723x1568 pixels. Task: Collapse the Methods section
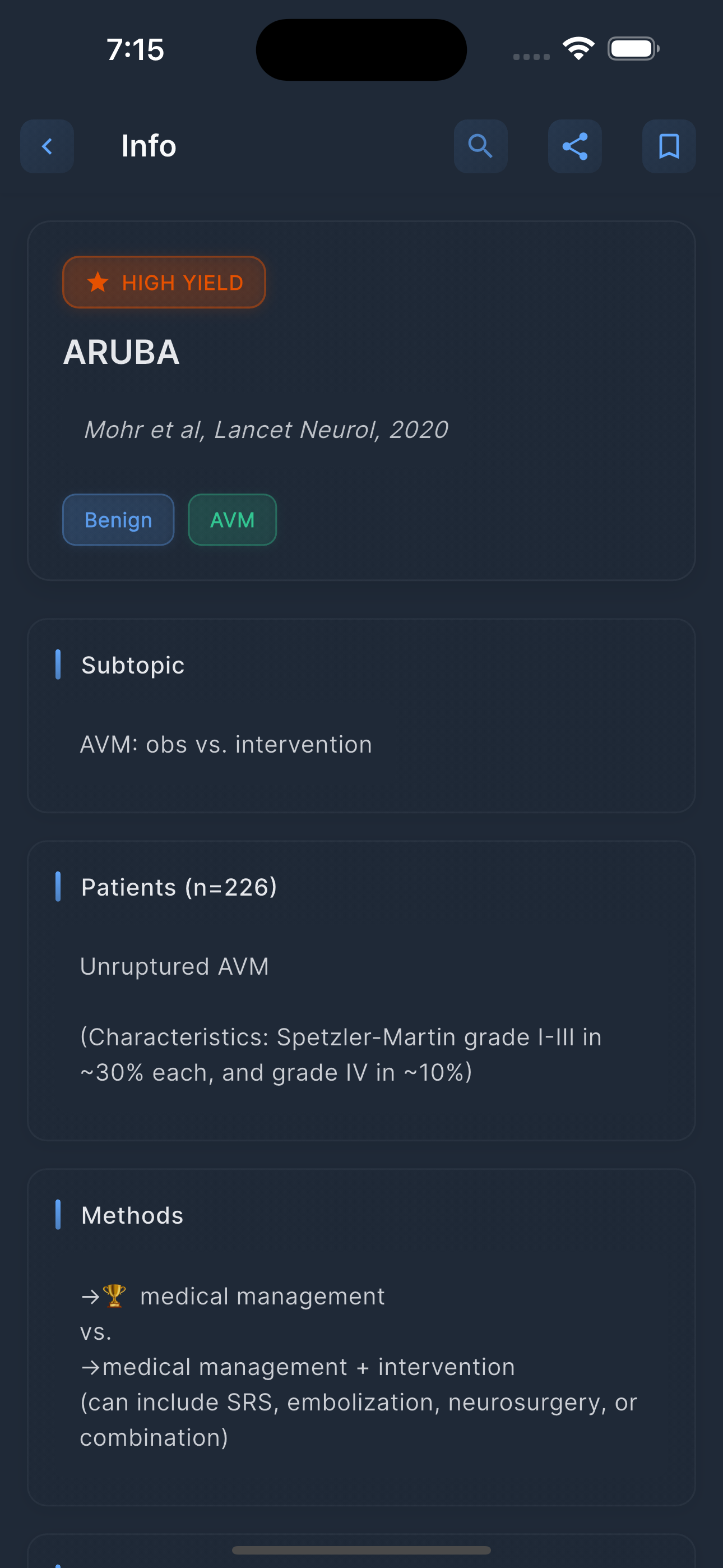pos(132,1215)
